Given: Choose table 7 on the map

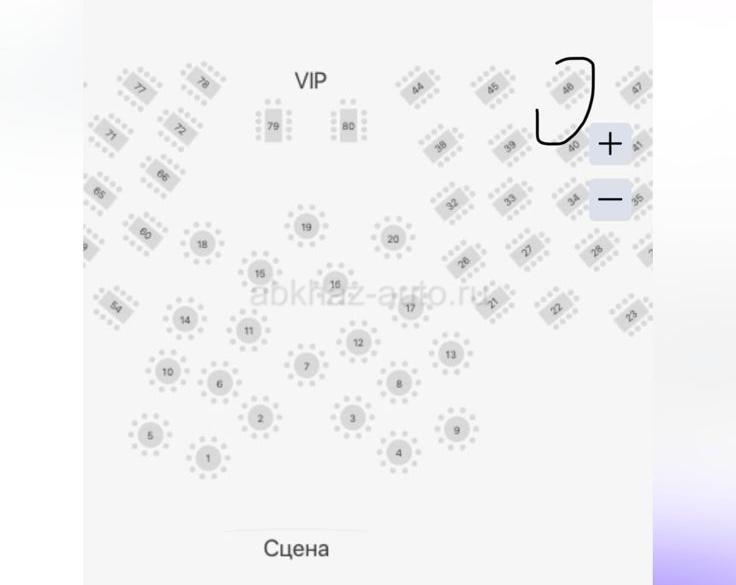Looking at the screenshot, I should pyautogui.click(x=307, y=366).
